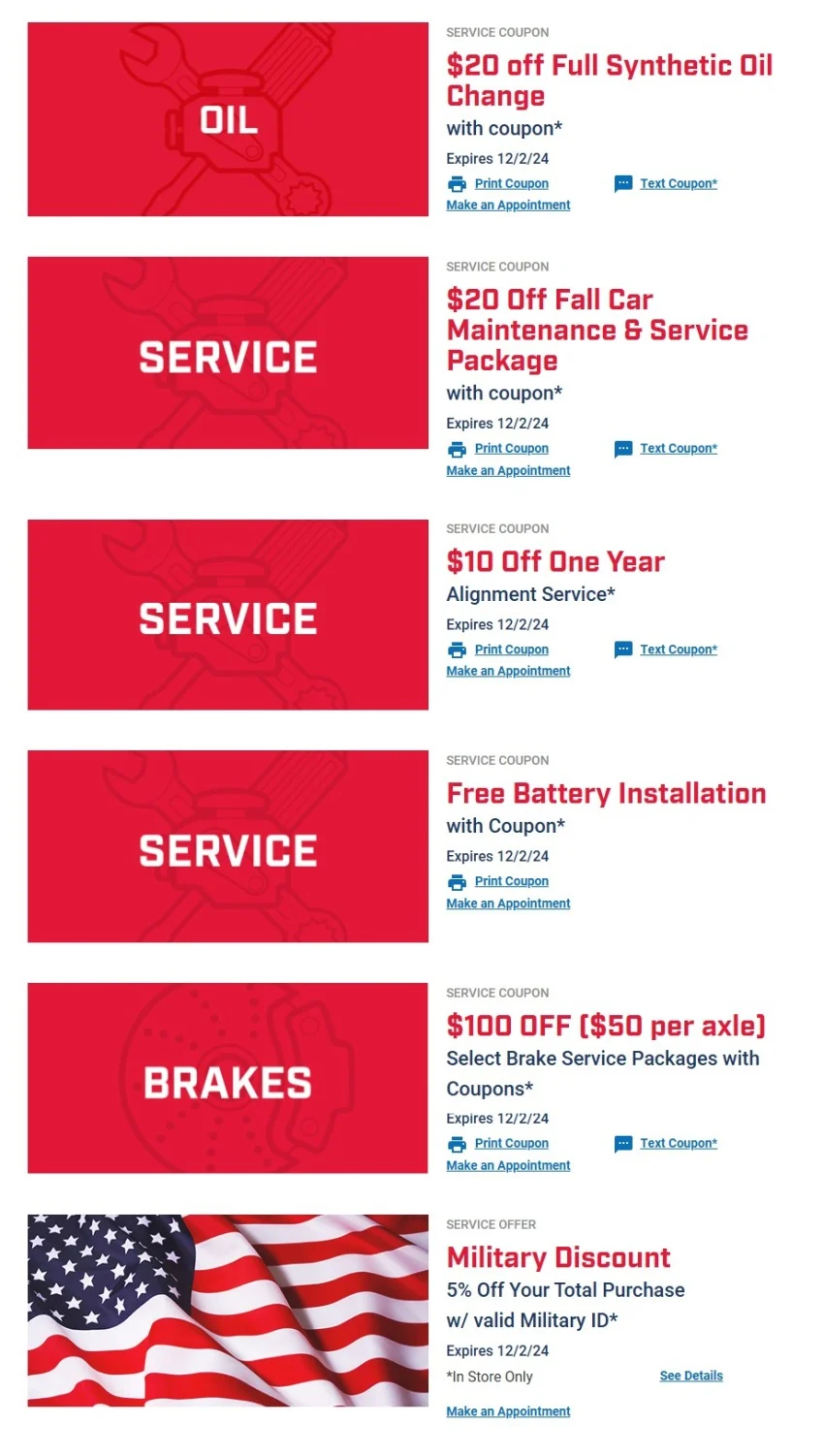Make an appointment with Military Discount
The height and width of the screenshot is (1456, 824).
tap(508, 1411)
